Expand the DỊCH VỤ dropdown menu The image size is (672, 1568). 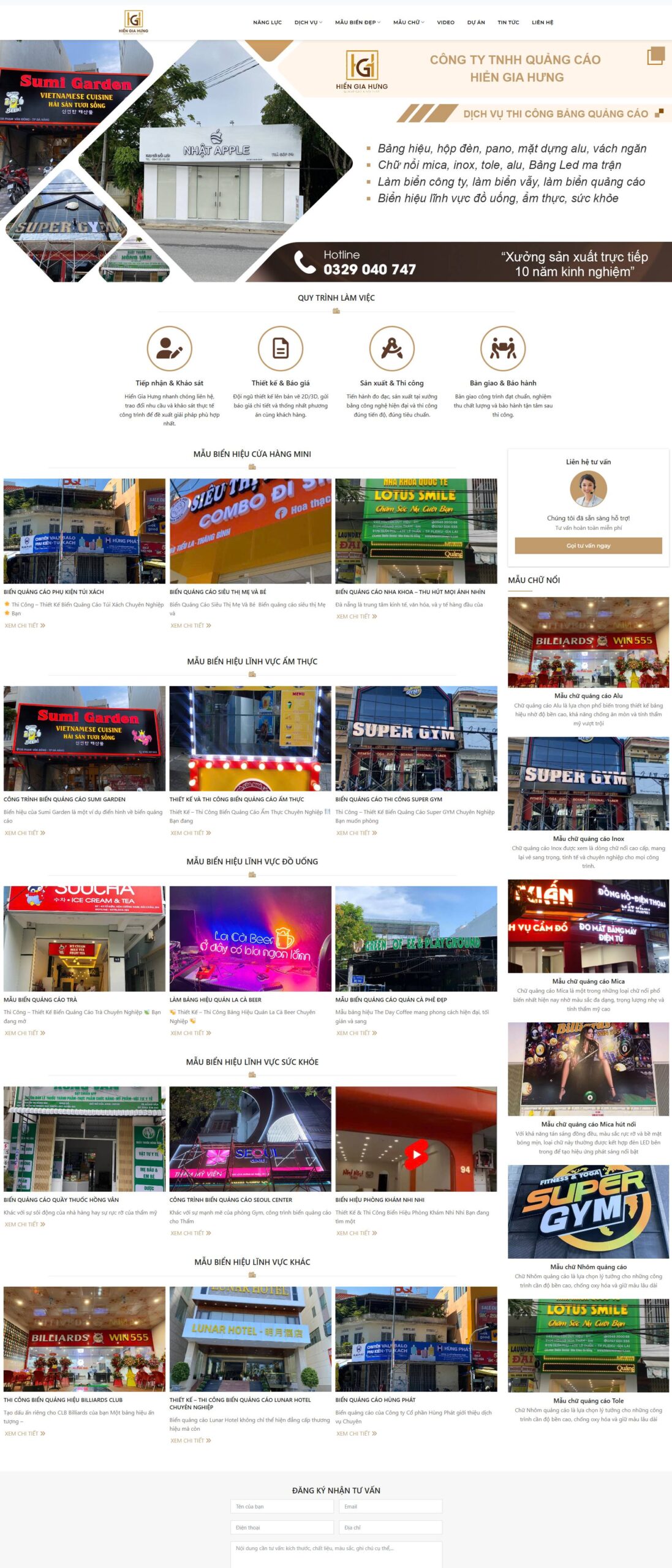308,23
